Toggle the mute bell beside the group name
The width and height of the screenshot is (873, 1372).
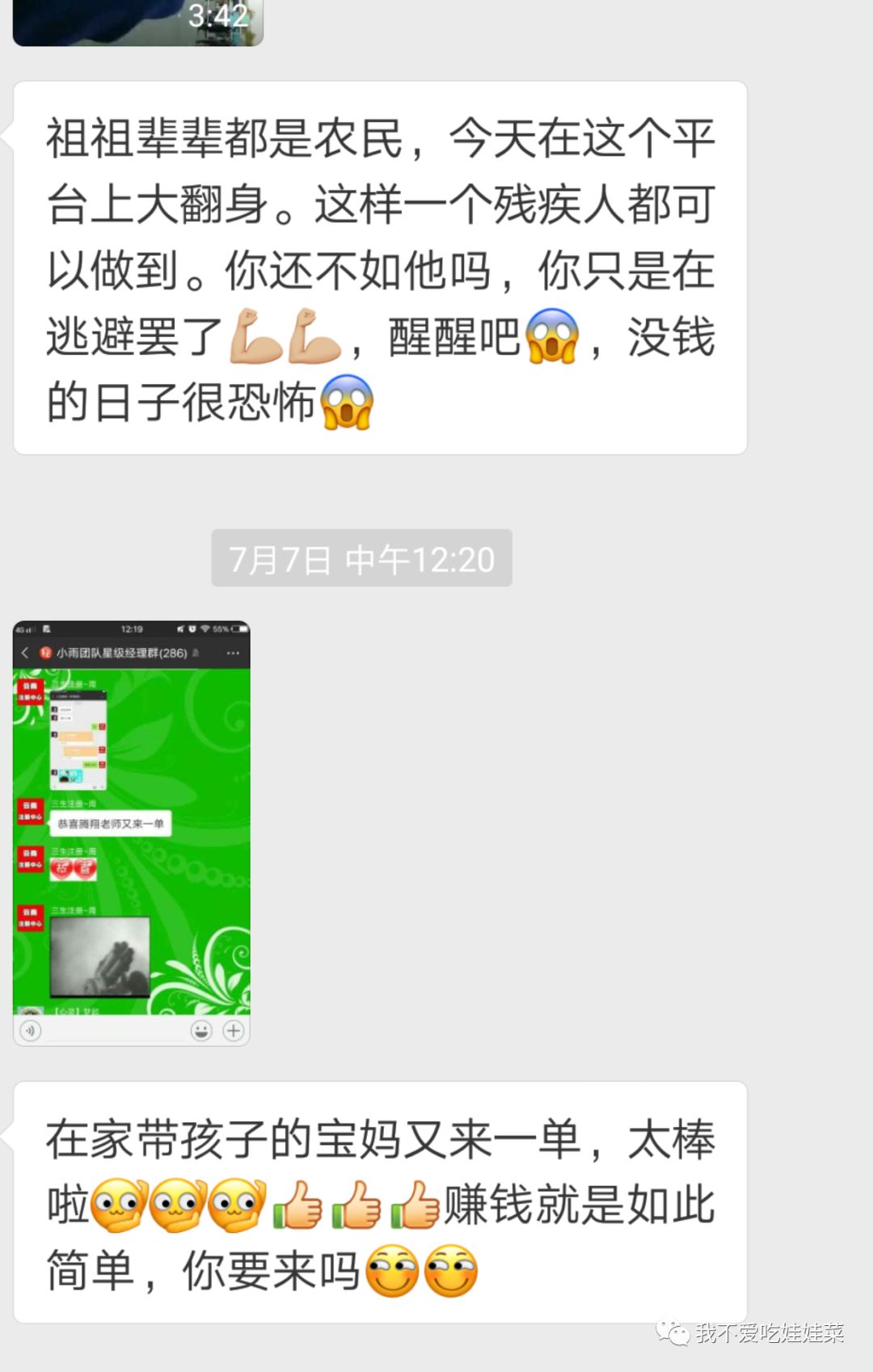(x=196, y=652)
